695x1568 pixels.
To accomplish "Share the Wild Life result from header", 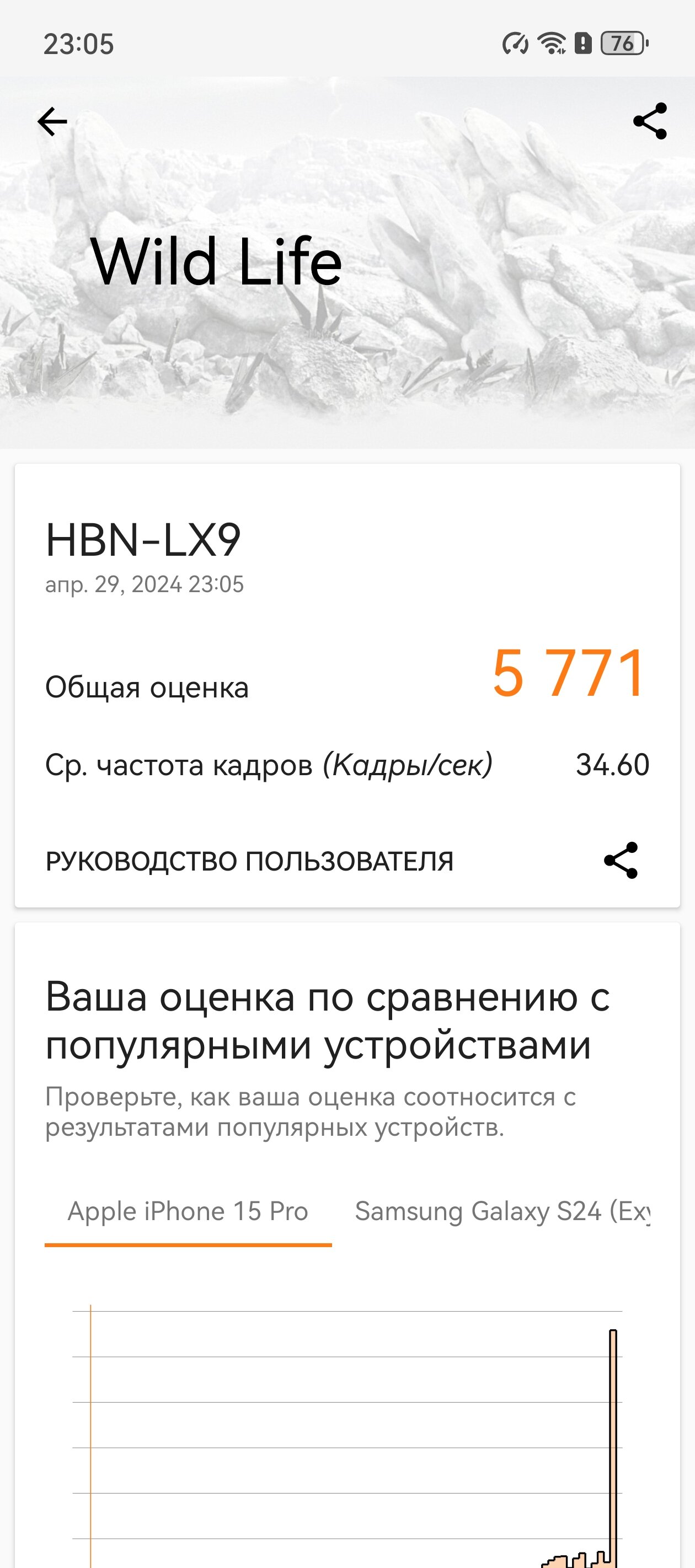I will click(x=650, y=121).
